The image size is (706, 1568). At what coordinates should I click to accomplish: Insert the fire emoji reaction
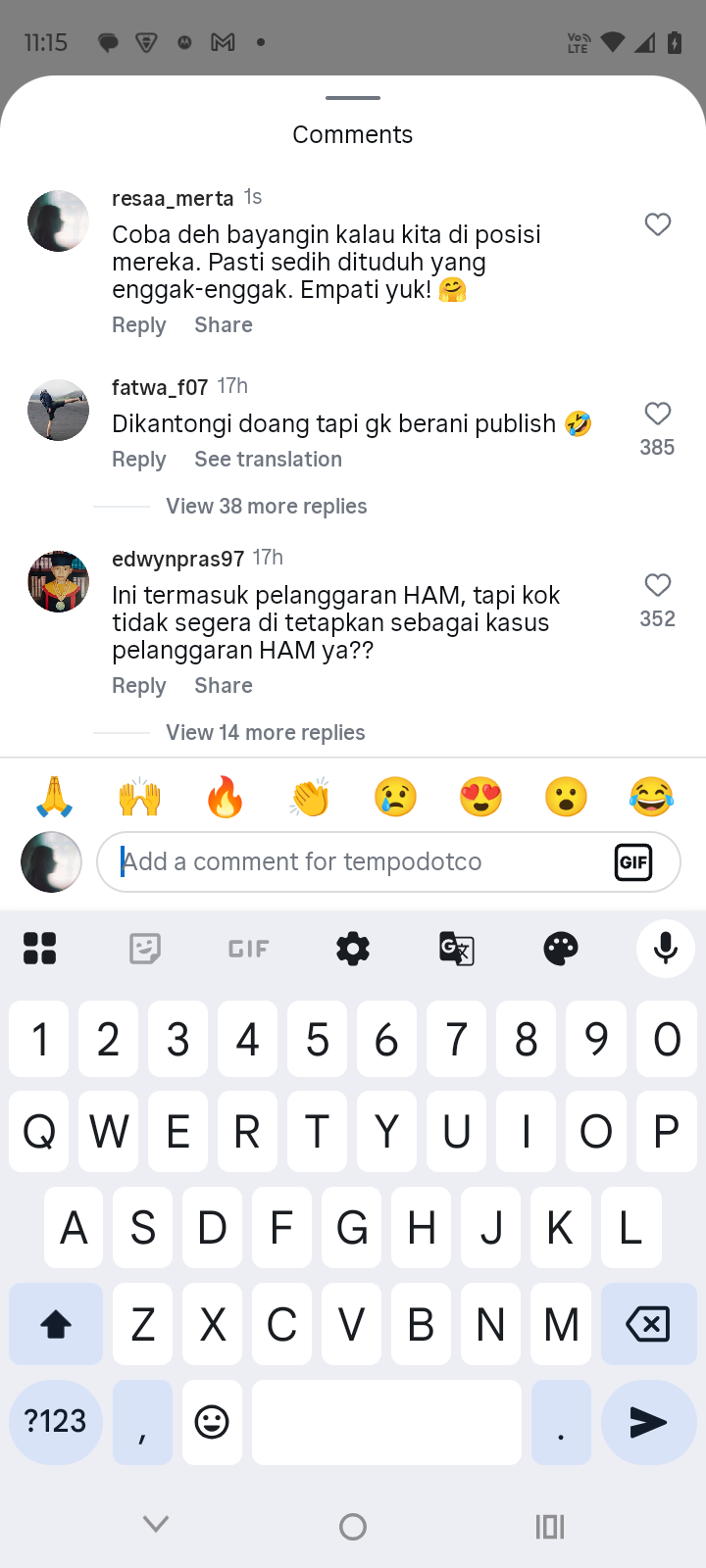(225, 797)
